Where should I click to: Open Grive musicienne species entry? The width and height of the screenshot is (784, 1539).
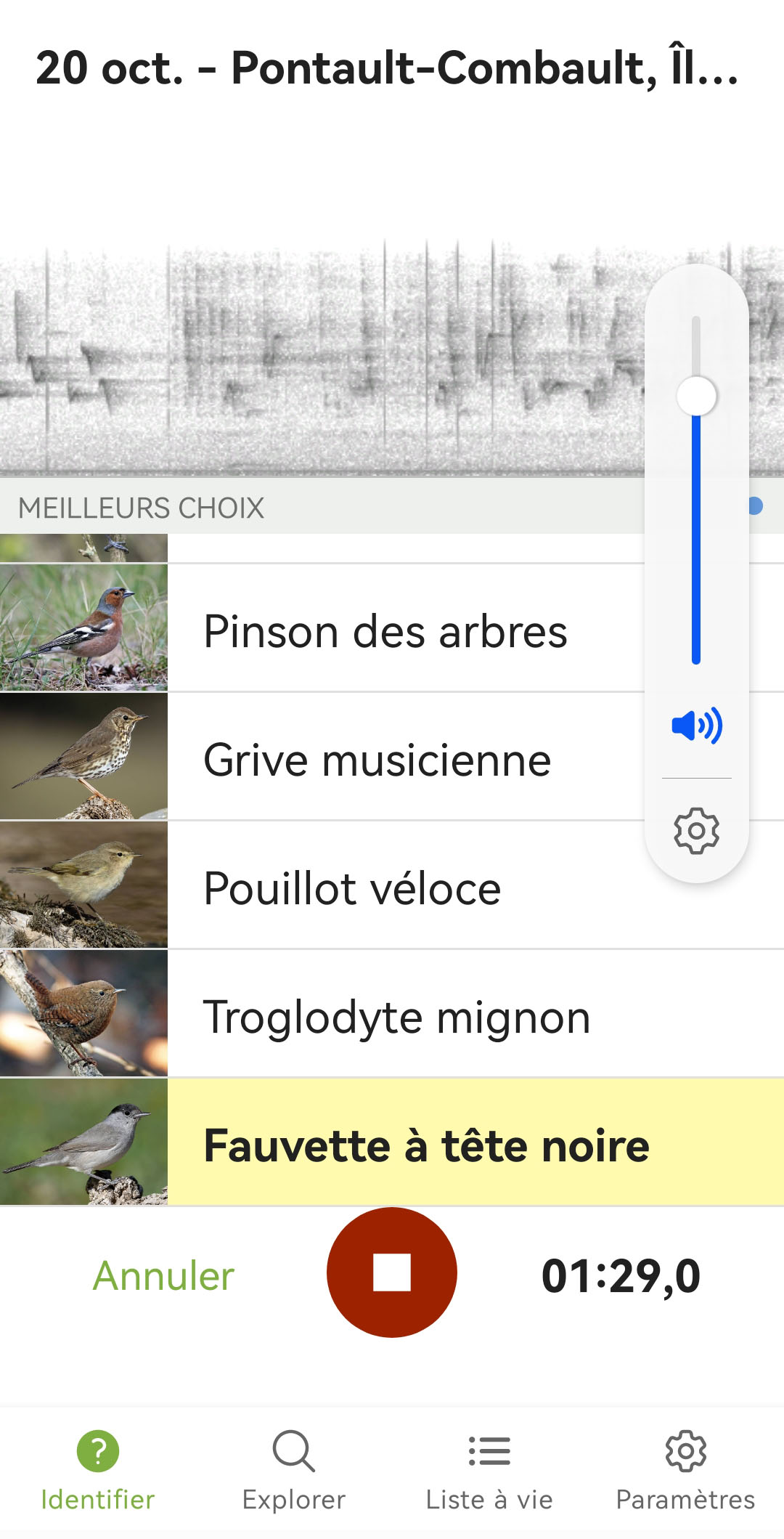pyautogui.click(x=377, y=760)
